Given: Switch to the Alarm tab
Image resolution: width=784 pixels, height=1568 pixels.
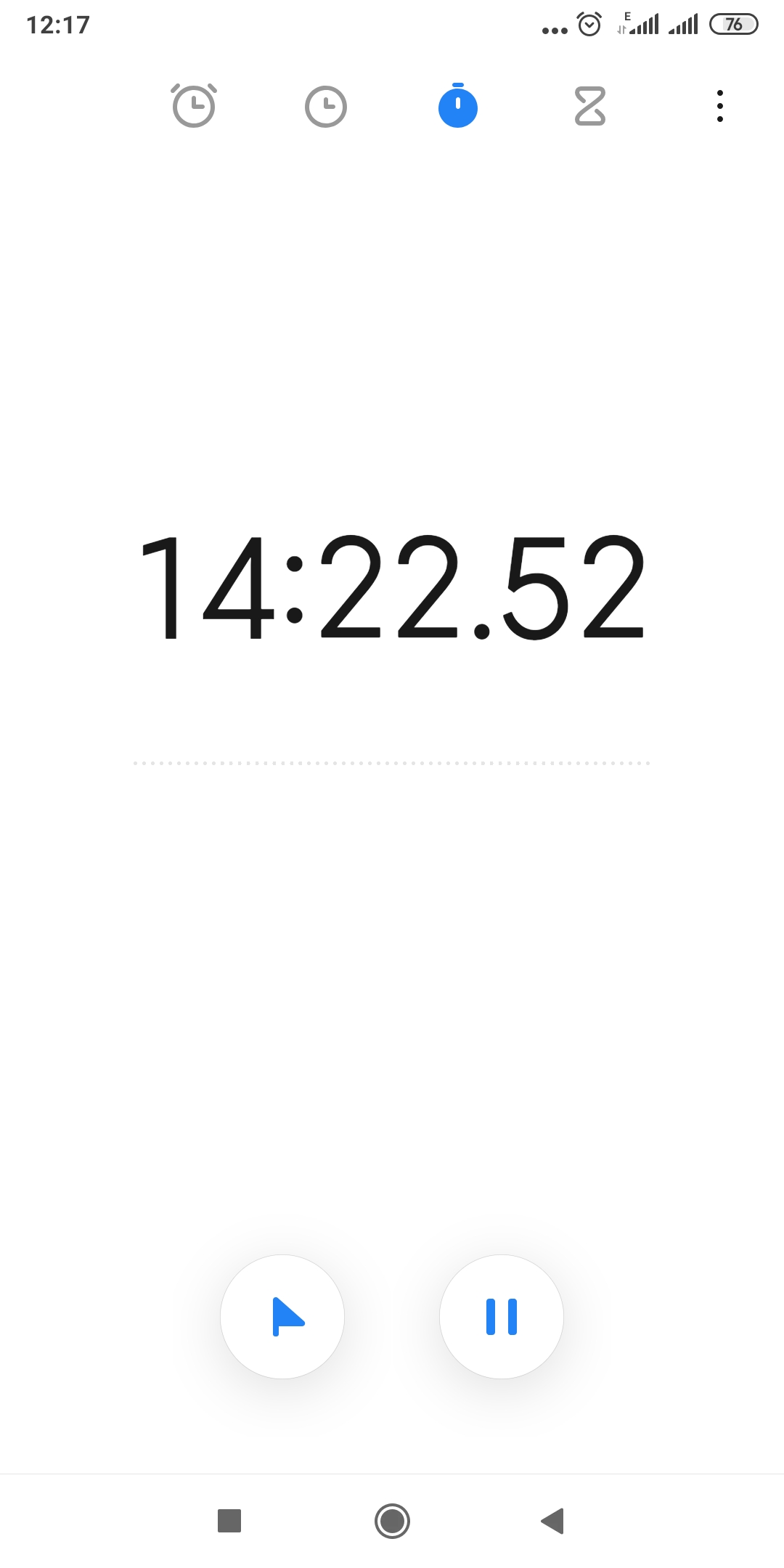Looking at the screenshot, I should coord(194,106).
